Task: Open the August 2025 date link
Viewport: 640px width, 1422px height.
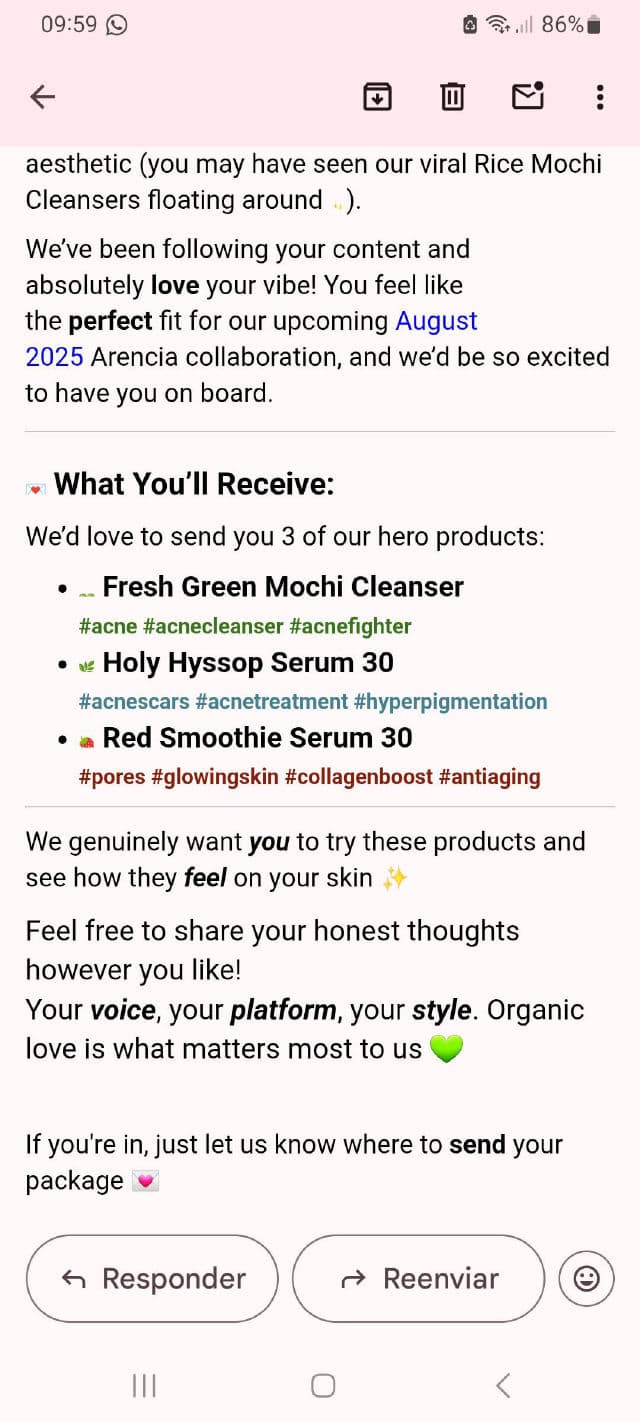Action: [436, 321]
